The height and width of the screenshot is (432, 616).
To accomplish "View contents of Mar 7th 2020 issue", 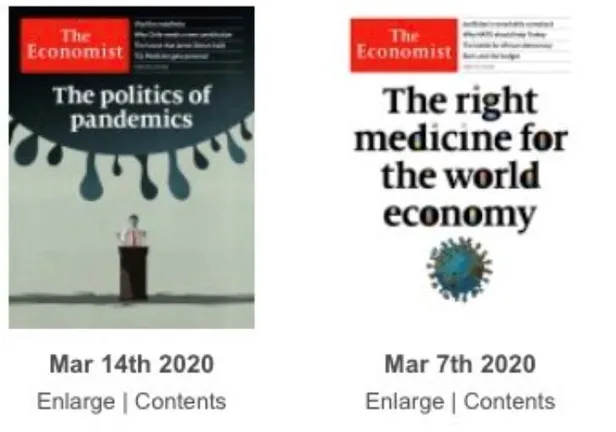I will point(508,402).
